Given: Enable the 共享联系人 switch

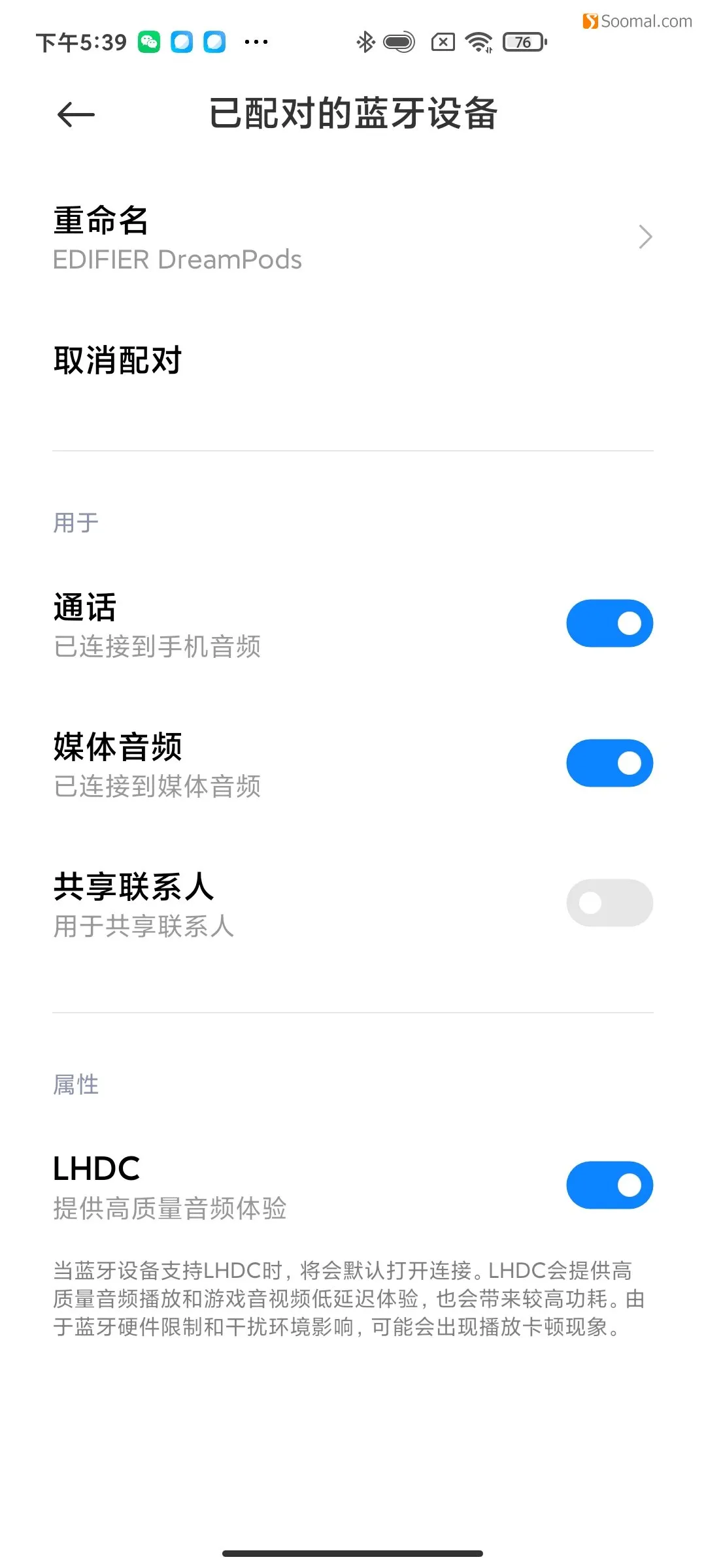Looking at the screenshot, I should click(x=609, y=903).
